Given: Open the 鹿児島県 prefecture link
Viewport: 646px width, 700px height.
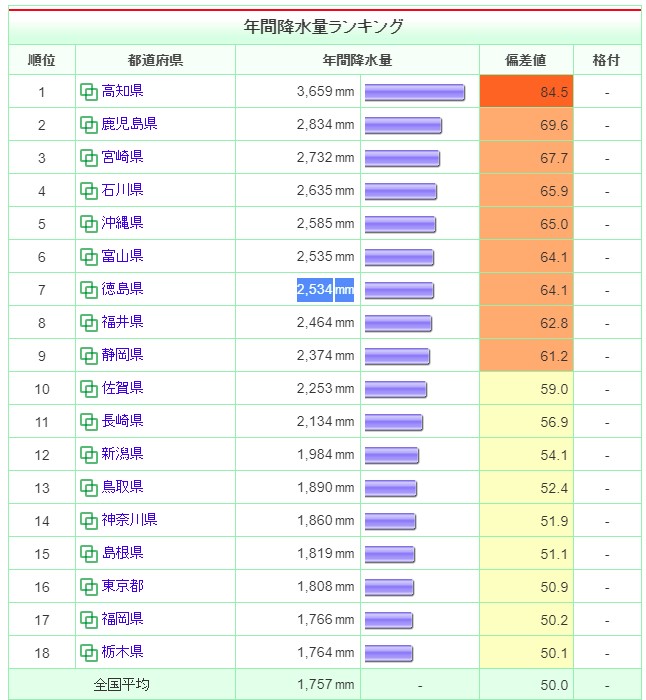Looking at the screenshot, I should coord(129,124).
